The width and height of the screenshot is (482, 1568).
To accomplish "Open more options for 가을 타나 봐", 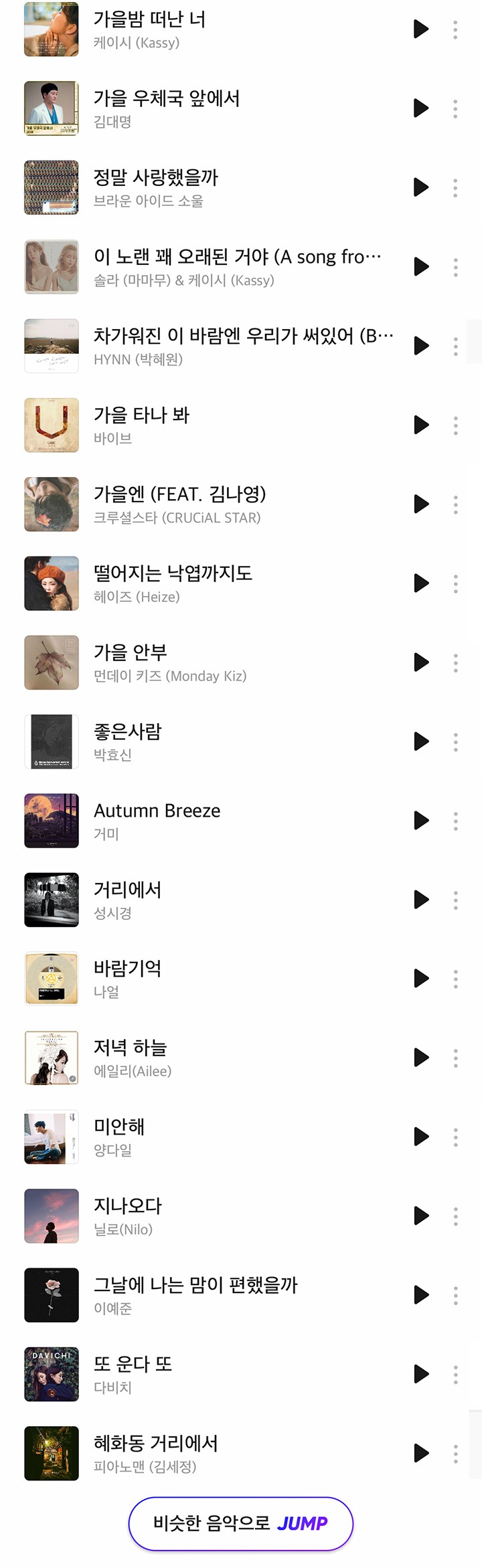I will point(455,425).
